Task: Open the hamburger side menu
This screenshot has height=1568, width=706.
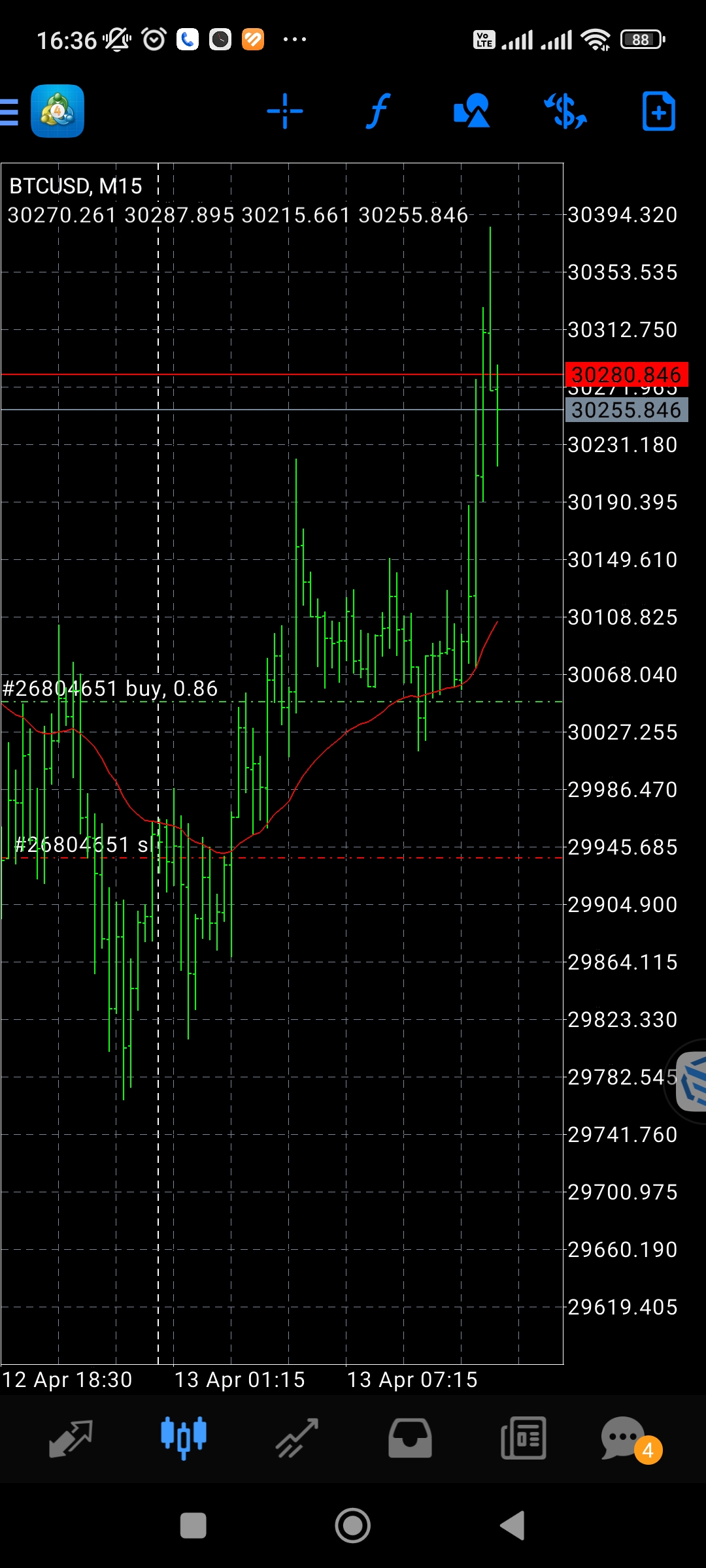Action: pos(9,112)
